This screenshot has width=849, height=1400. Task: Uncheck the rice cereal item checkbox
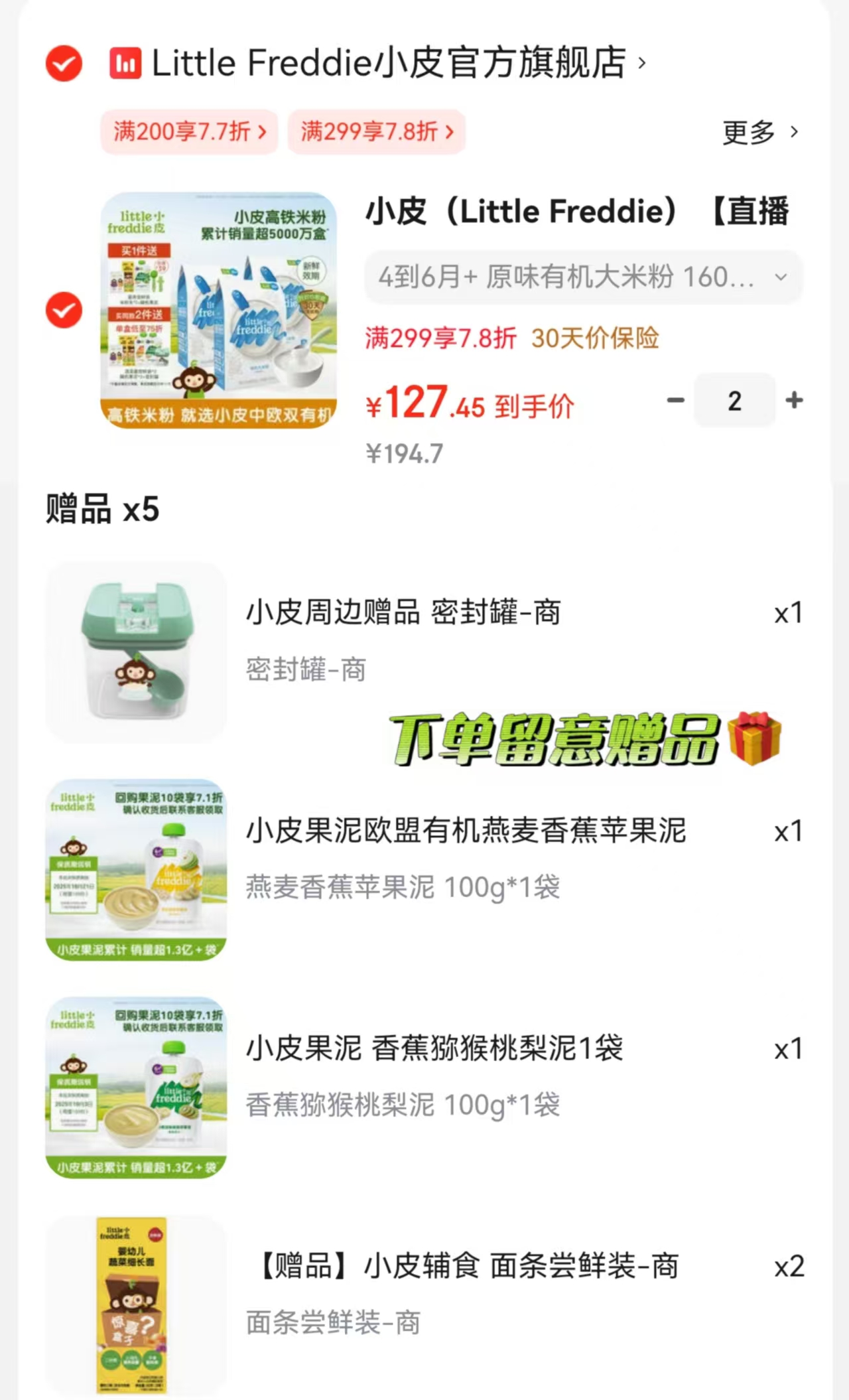[63, 310]
